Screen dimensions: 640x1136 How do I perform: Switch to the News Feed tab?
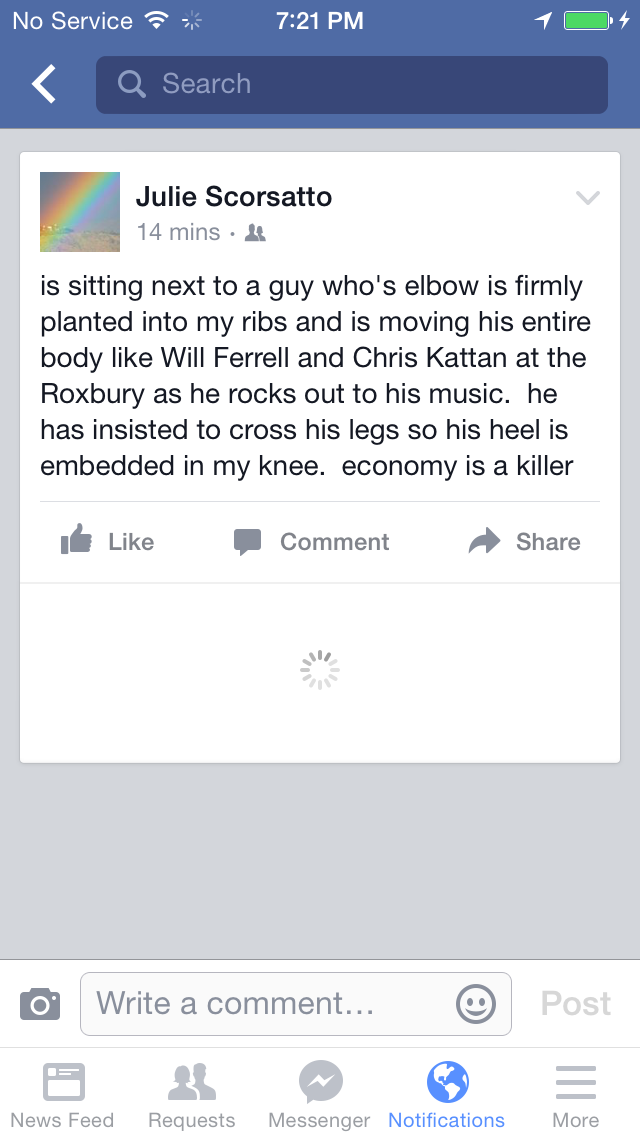[63, 1095]
